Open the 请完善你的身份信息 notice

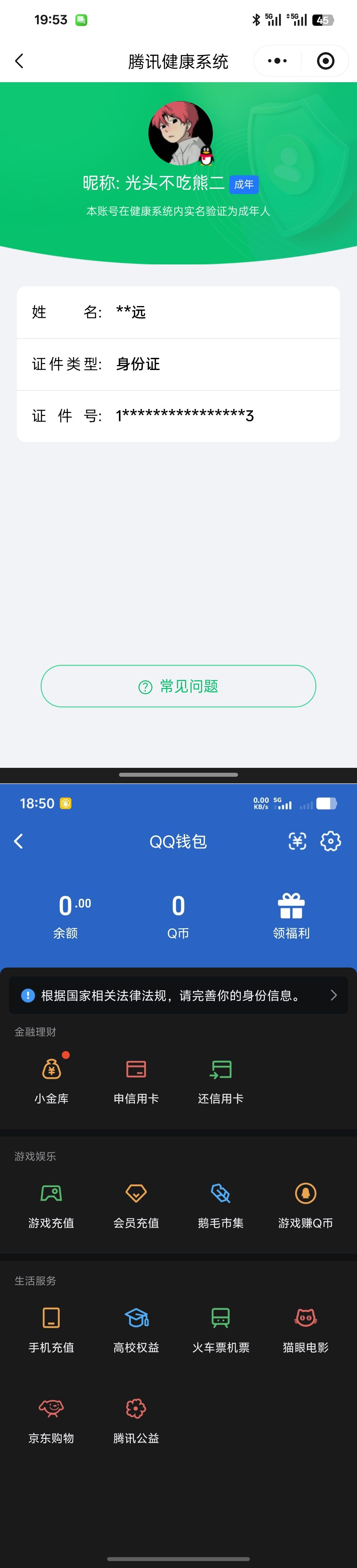[x=178, y=995]
